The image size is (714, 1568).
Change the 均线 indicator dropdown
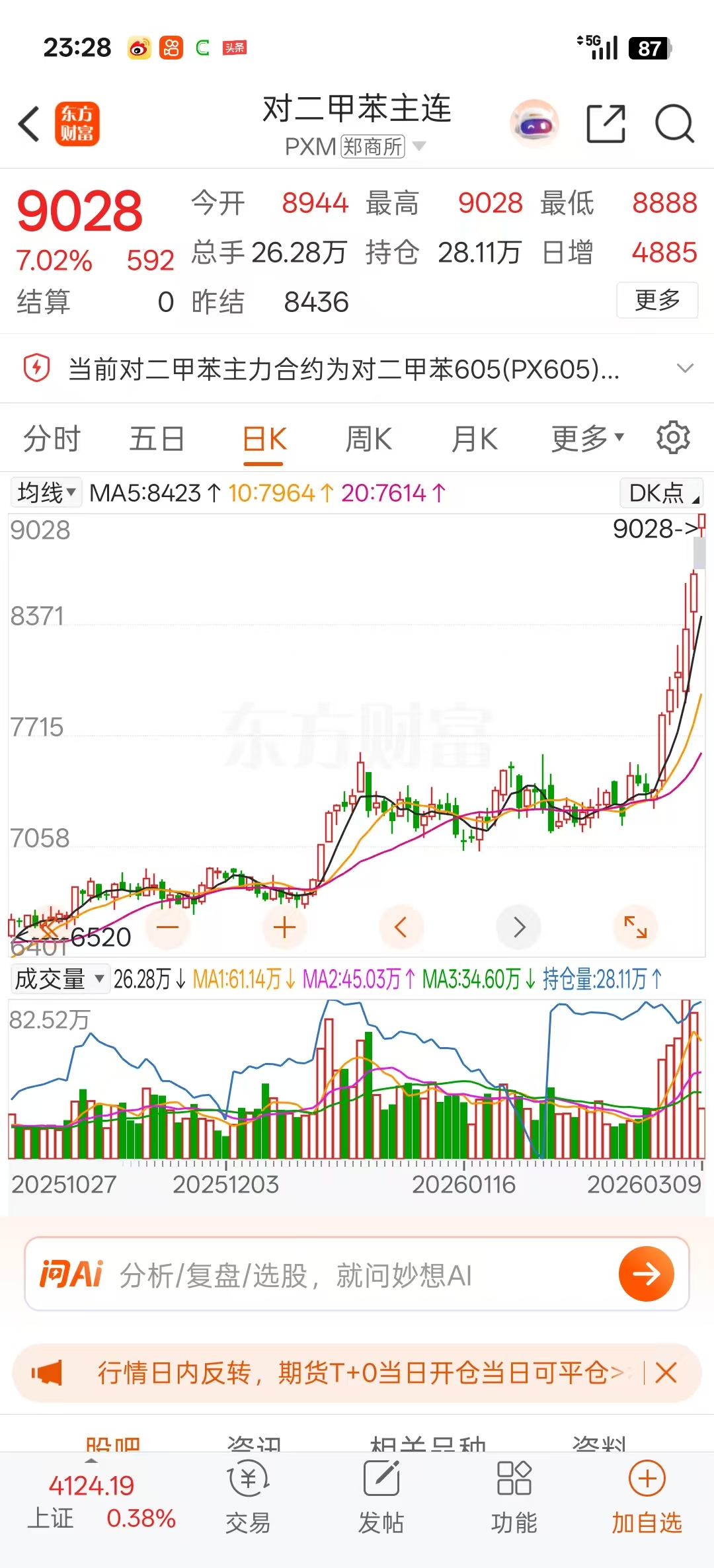[46, 493]
